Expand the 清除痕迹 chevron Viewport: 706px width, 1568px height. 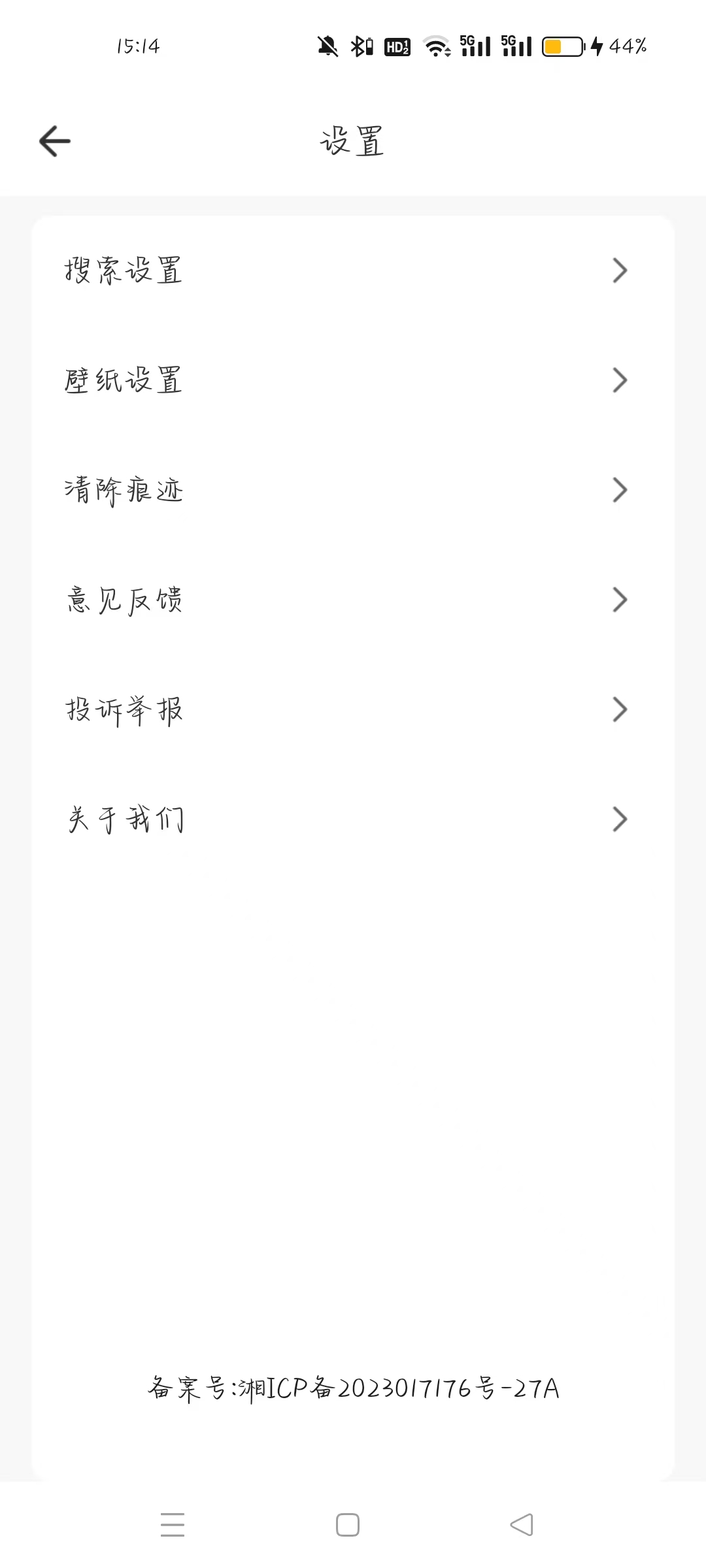pos(619,490)
